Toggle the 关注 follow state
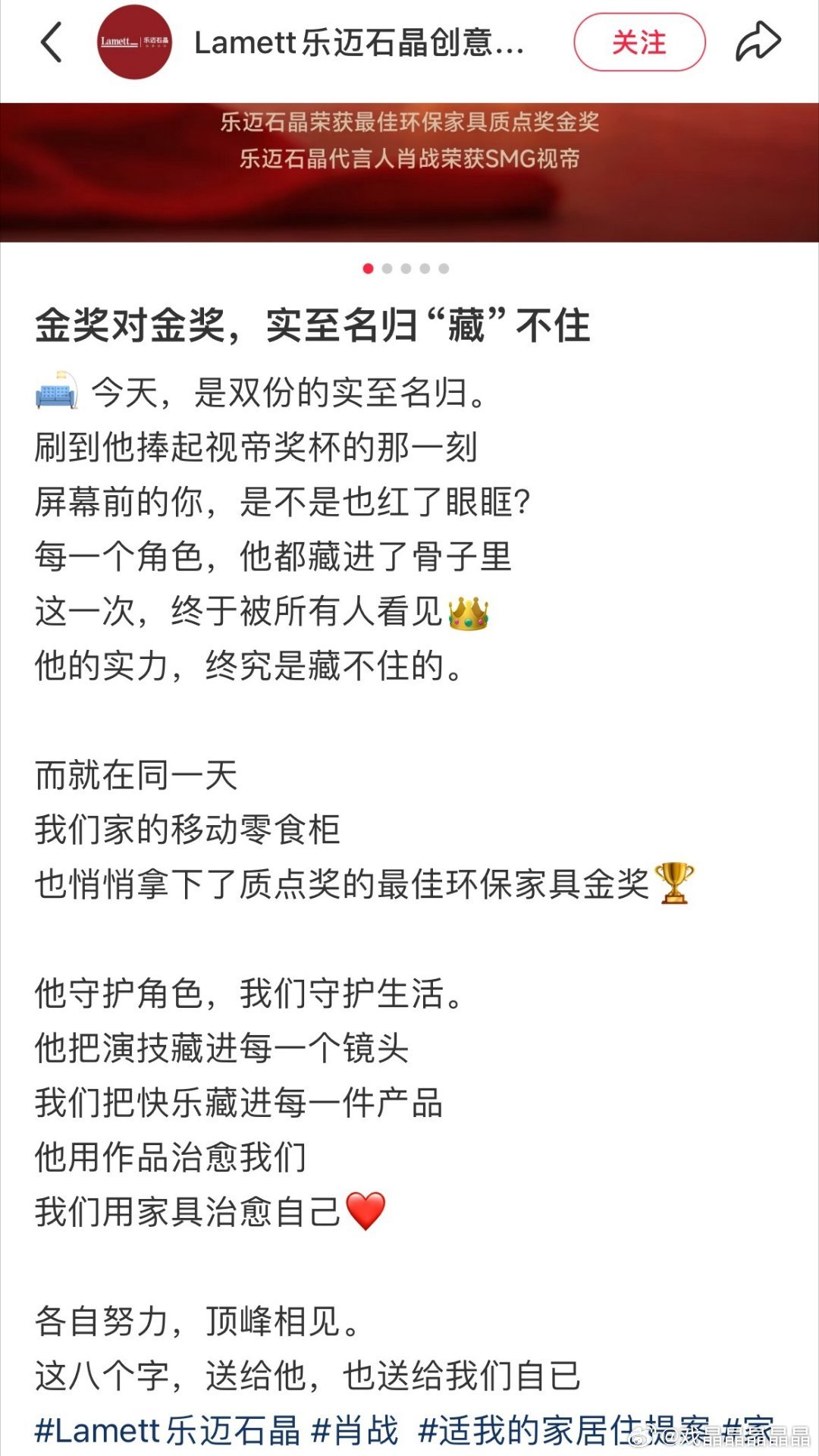This screenshot has width=819, height=1456. (x=641, y=42)
